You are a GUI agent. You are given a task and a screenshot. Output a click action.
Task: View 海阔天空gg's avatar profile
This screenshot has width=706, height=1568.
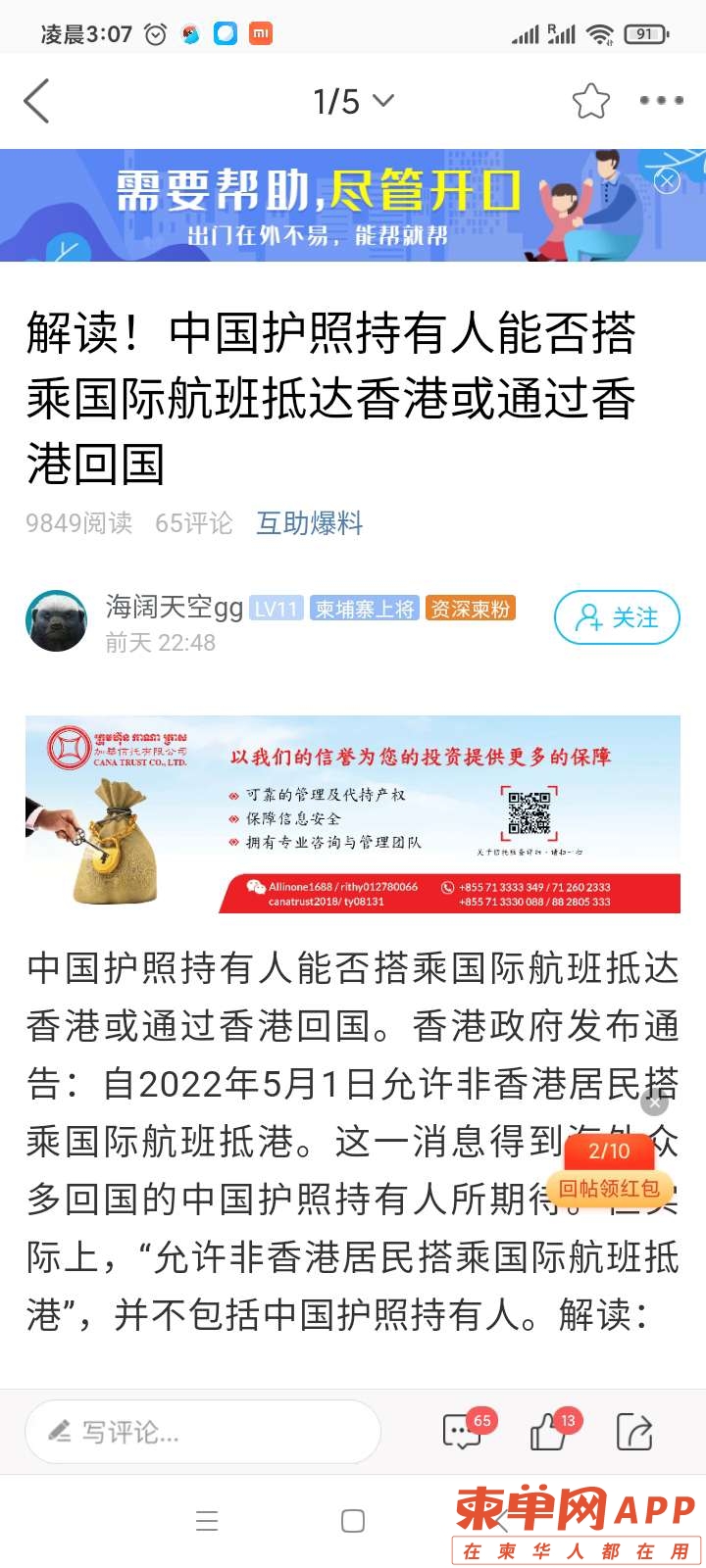pyautogui.click(x=56, y=620)
